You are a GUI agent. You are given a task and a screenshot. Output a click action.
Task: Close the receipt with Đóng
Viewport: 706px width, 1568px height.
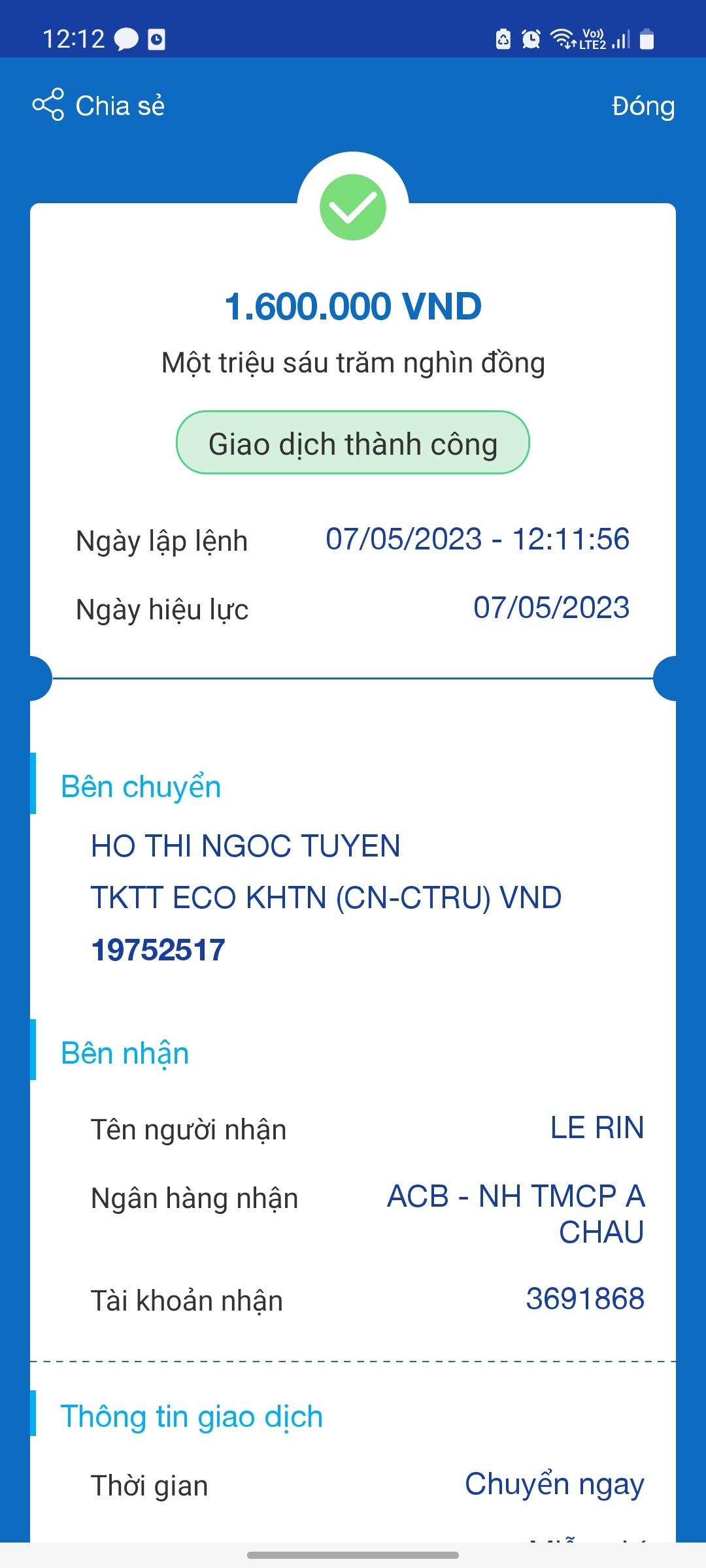pos(643,106)
